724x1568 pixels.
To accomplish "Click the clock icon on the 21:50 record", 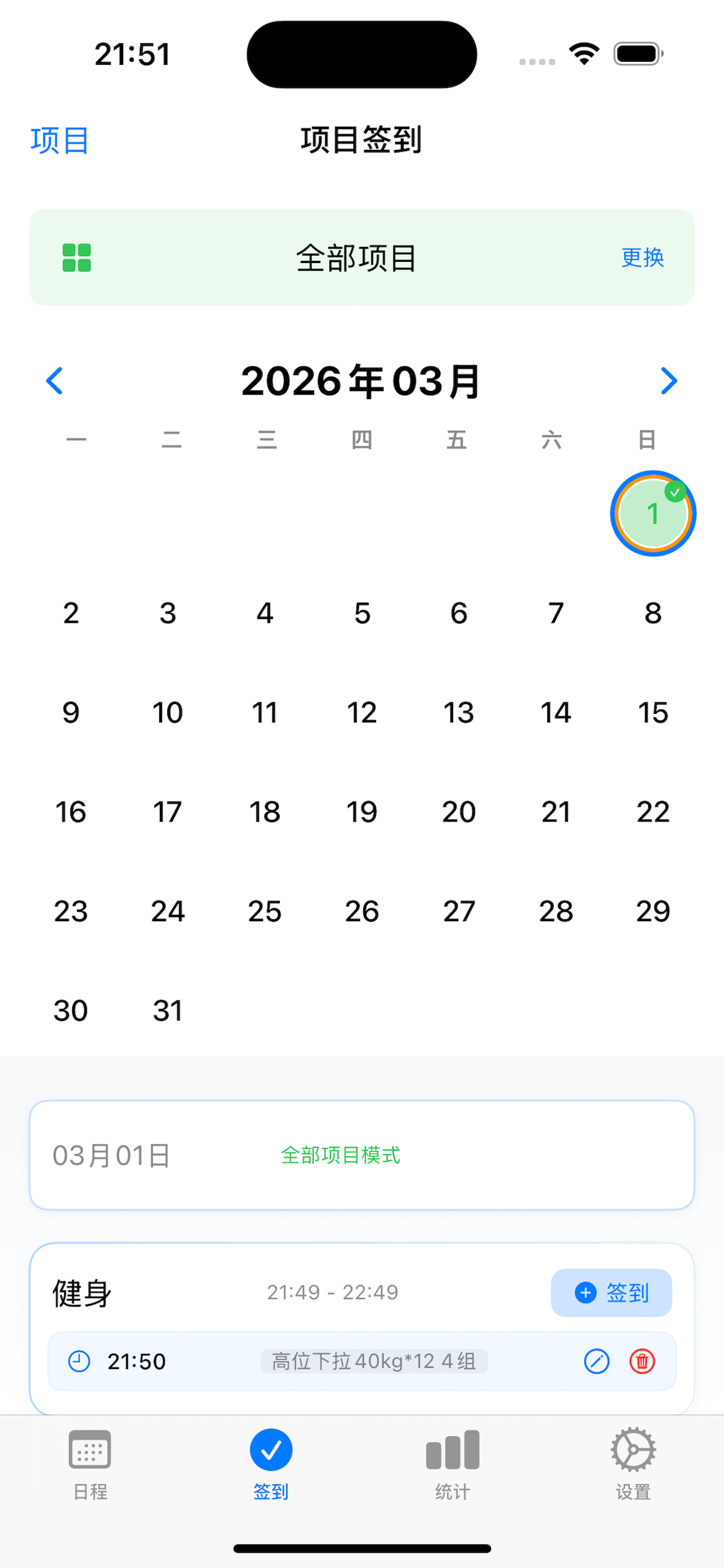I will 79,1361.
